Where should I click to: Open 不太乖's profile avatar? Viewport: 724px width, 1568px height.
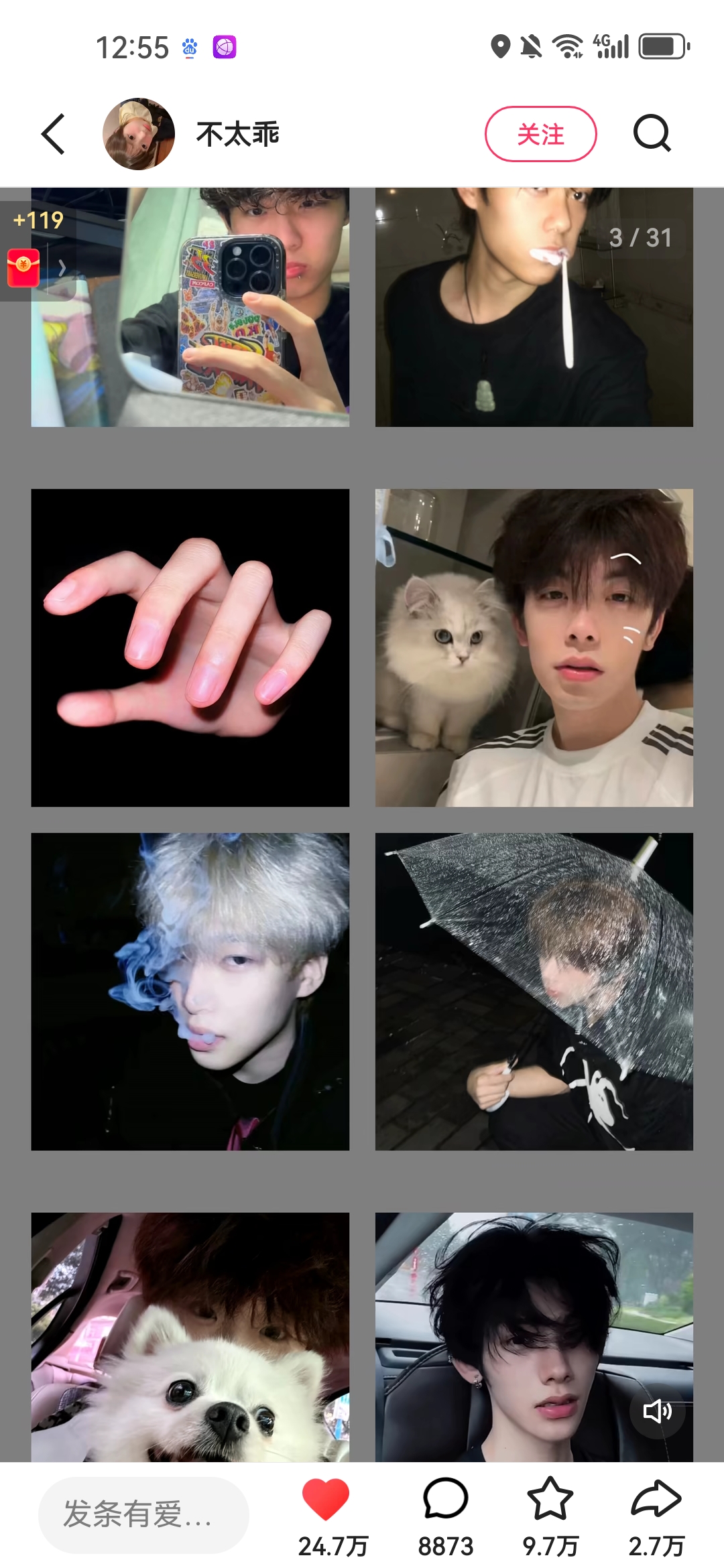[139, 134]
